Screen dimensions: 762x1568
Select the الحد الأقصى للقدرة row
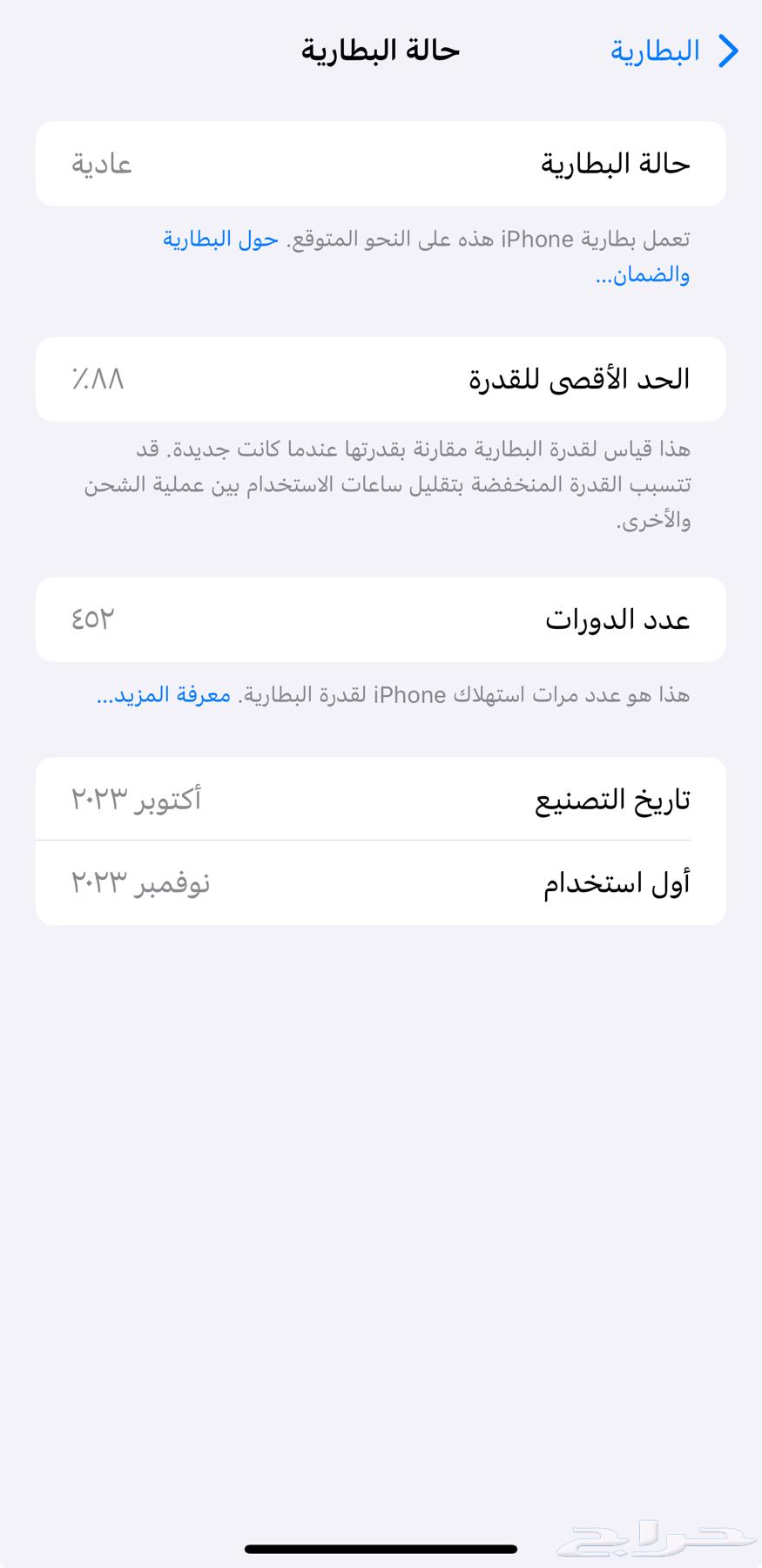coord(381,379)
